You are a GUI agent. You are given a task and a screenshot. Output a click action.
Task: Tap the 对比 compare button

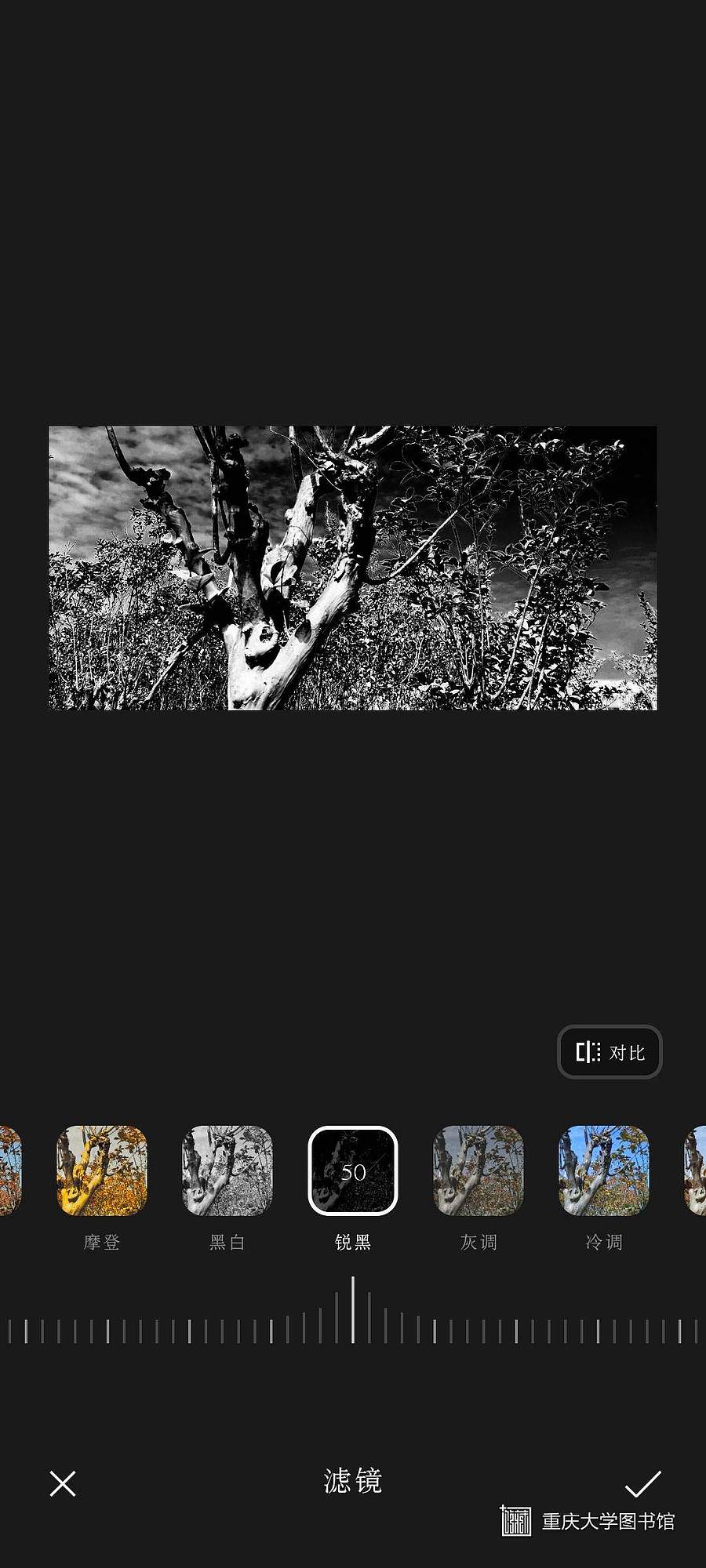610,1052
